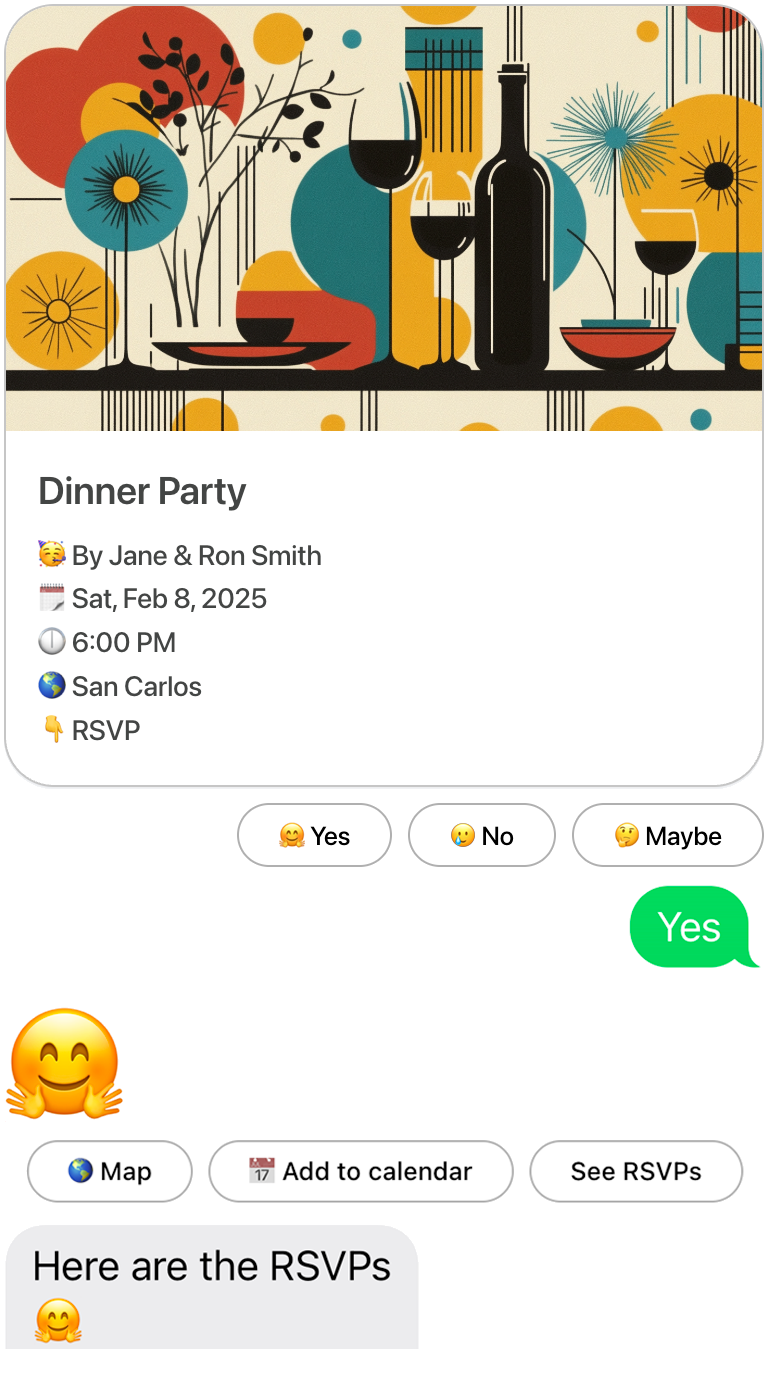
Task: Click the calendar emoji next to the event date
Action: [x=52, y=598]
